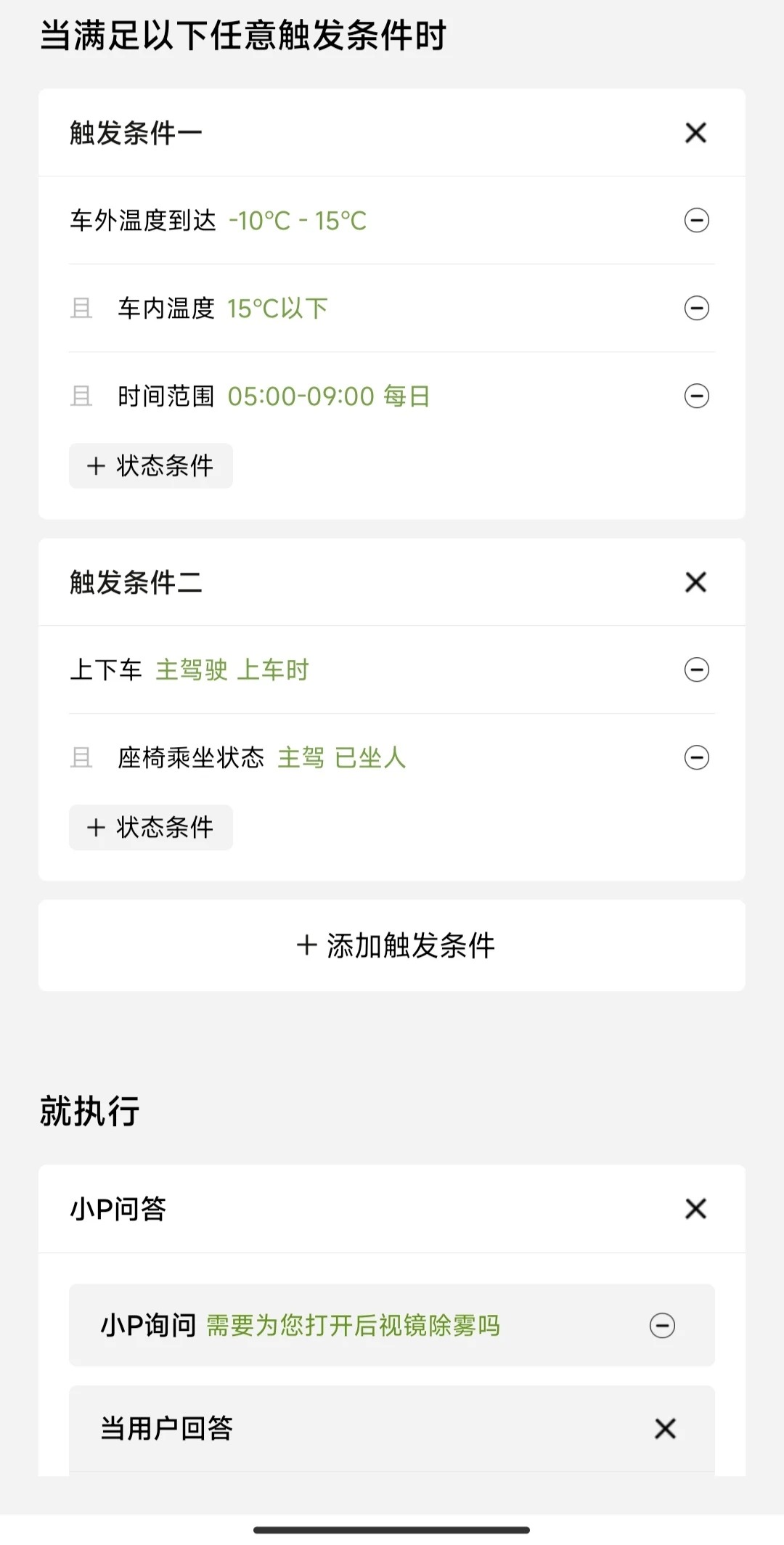Tap 添加触发条件 to add a trigger
784x1545 pixels.
click(392, 945)
